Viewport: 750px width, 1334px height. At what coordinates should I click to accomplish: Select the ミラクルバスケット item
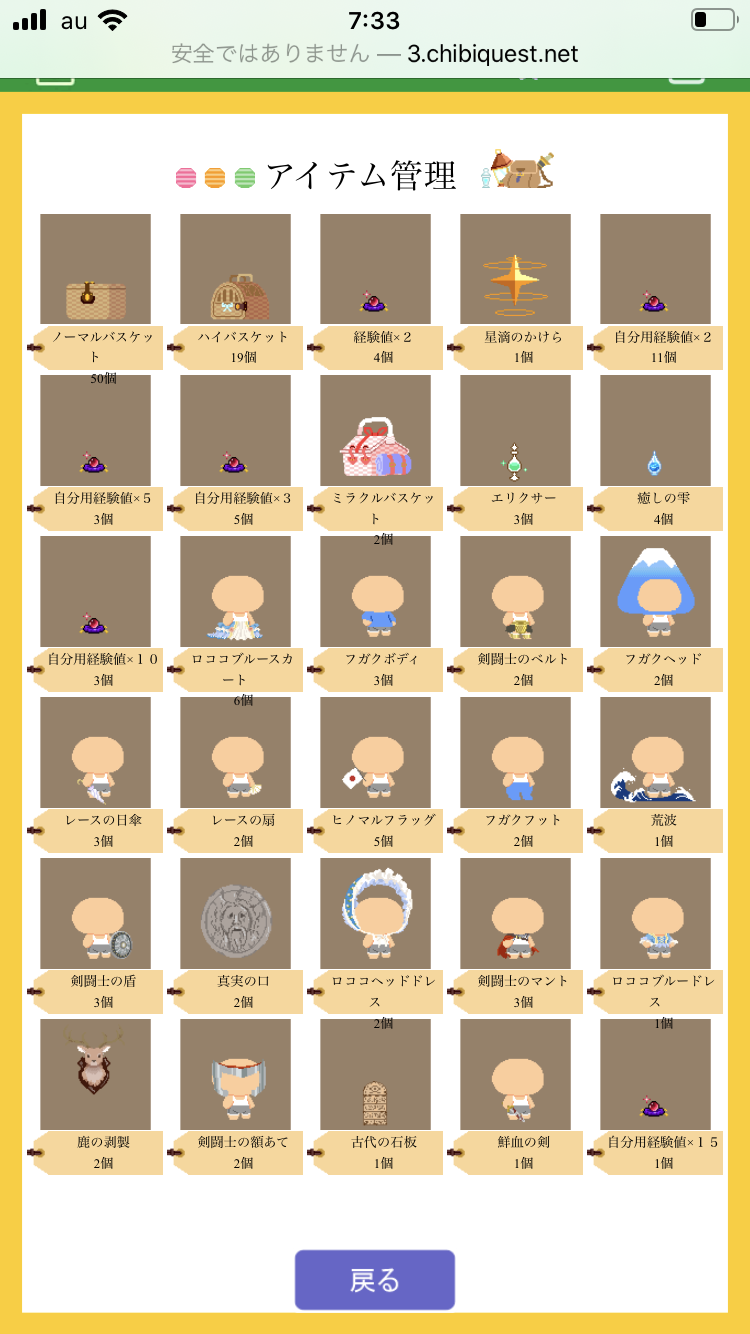click(x=375, y=430)
